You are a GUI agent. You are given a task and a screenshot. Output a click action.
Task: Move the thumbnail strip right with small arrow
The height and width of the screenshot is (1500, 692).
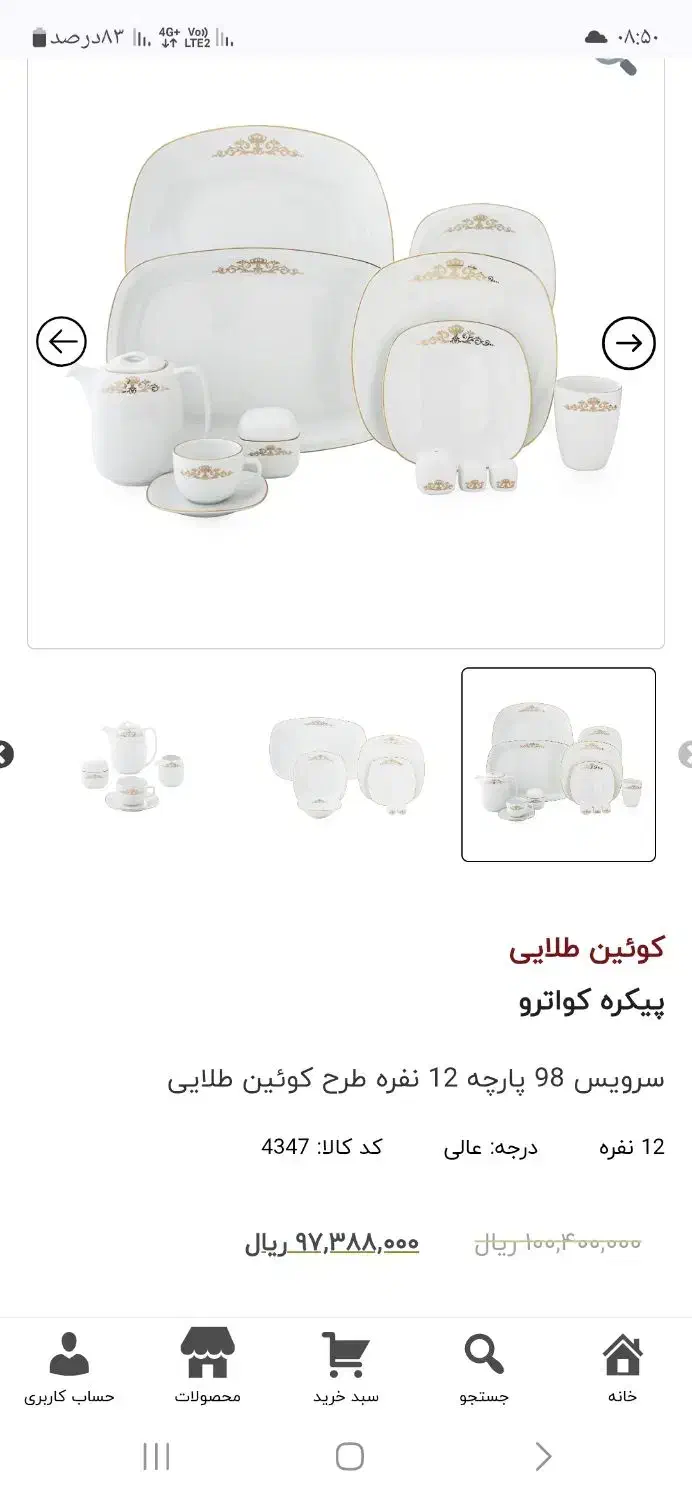(x=686, y=755)
